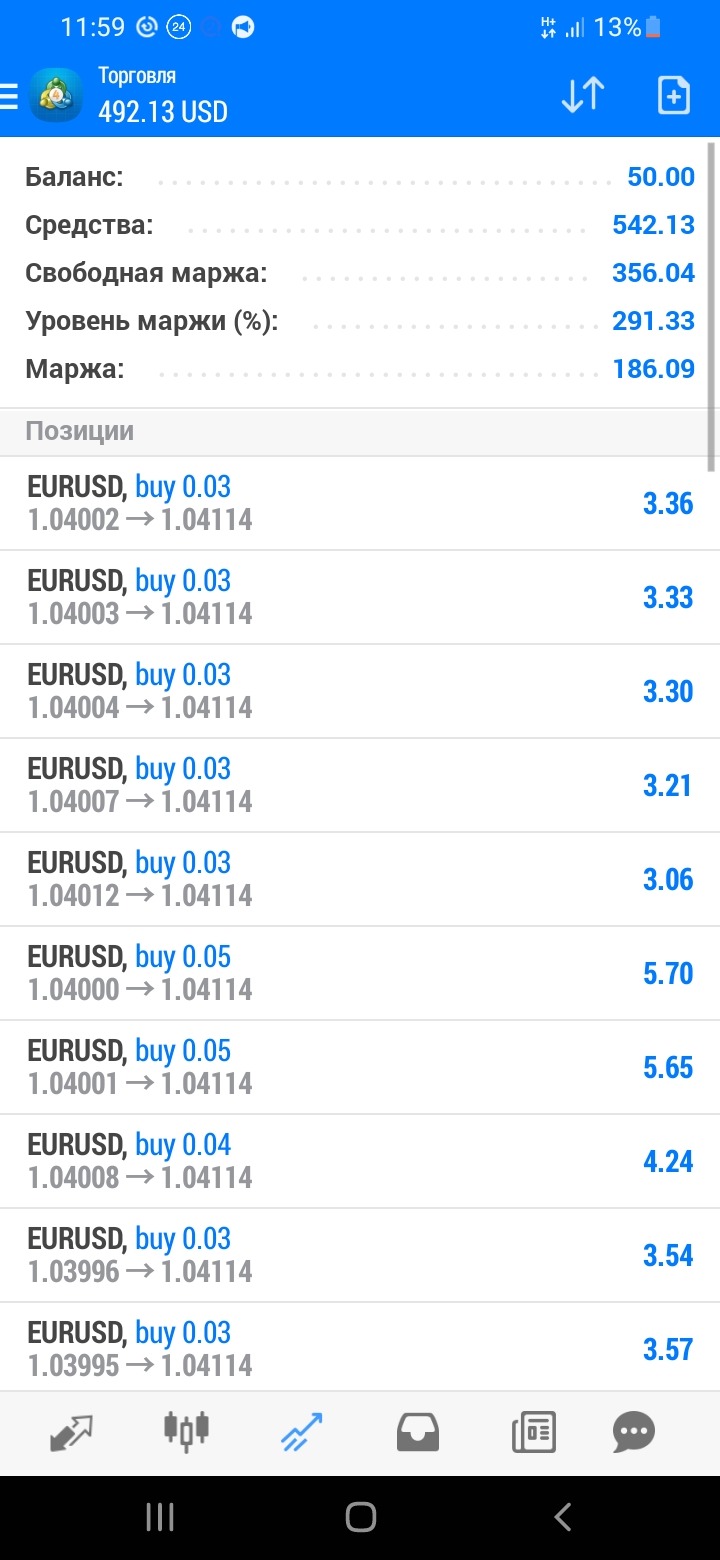Open EURUSD buy 0.05 position at 1.04001
The height and width of the screenshot is (1560, 720).
coord(360,1067)
